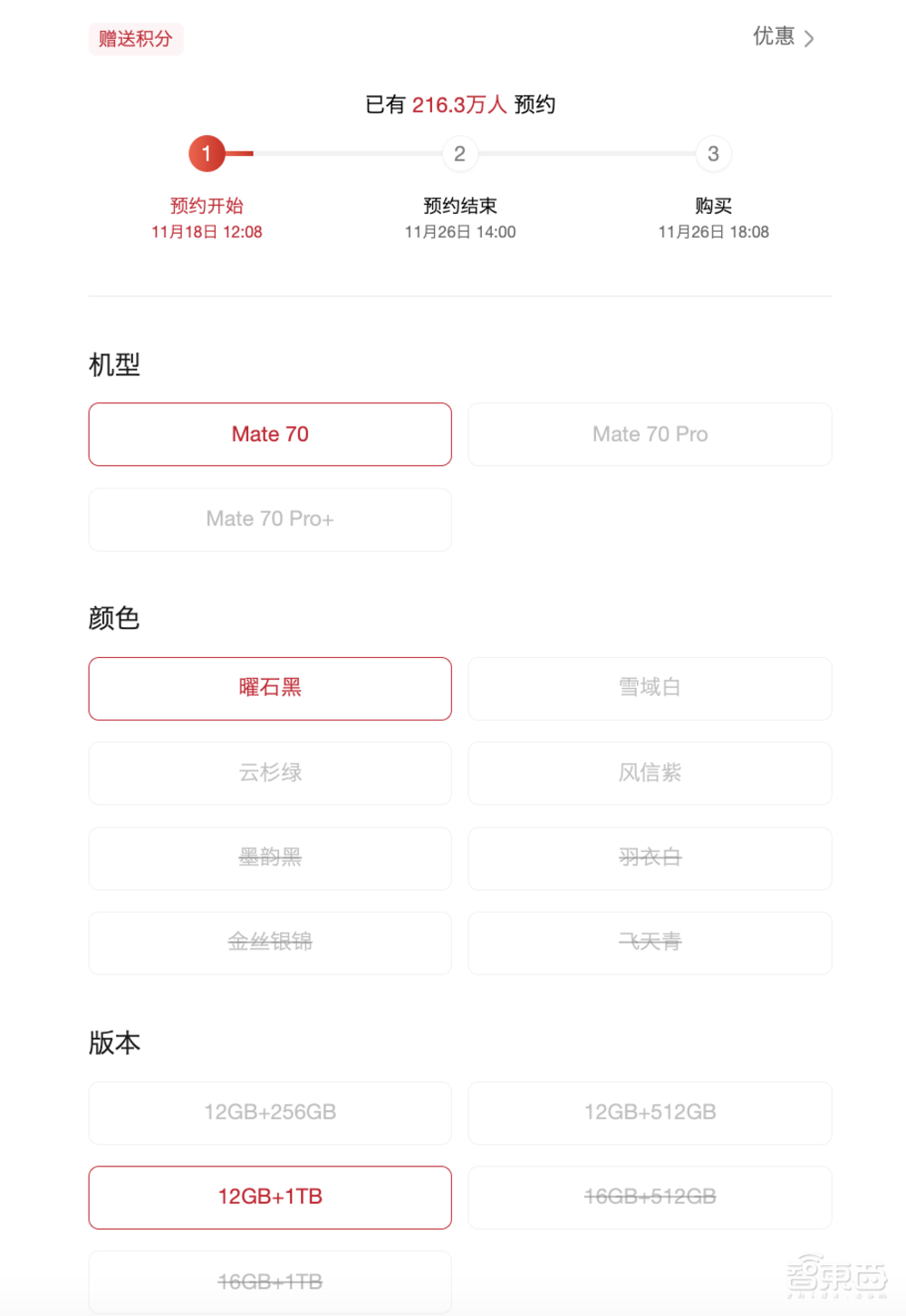This screenshot has height=1316, width=906.
Task: Select the 12GB+256GB version
Action: pyautogui.click(x=269, y=1113)
